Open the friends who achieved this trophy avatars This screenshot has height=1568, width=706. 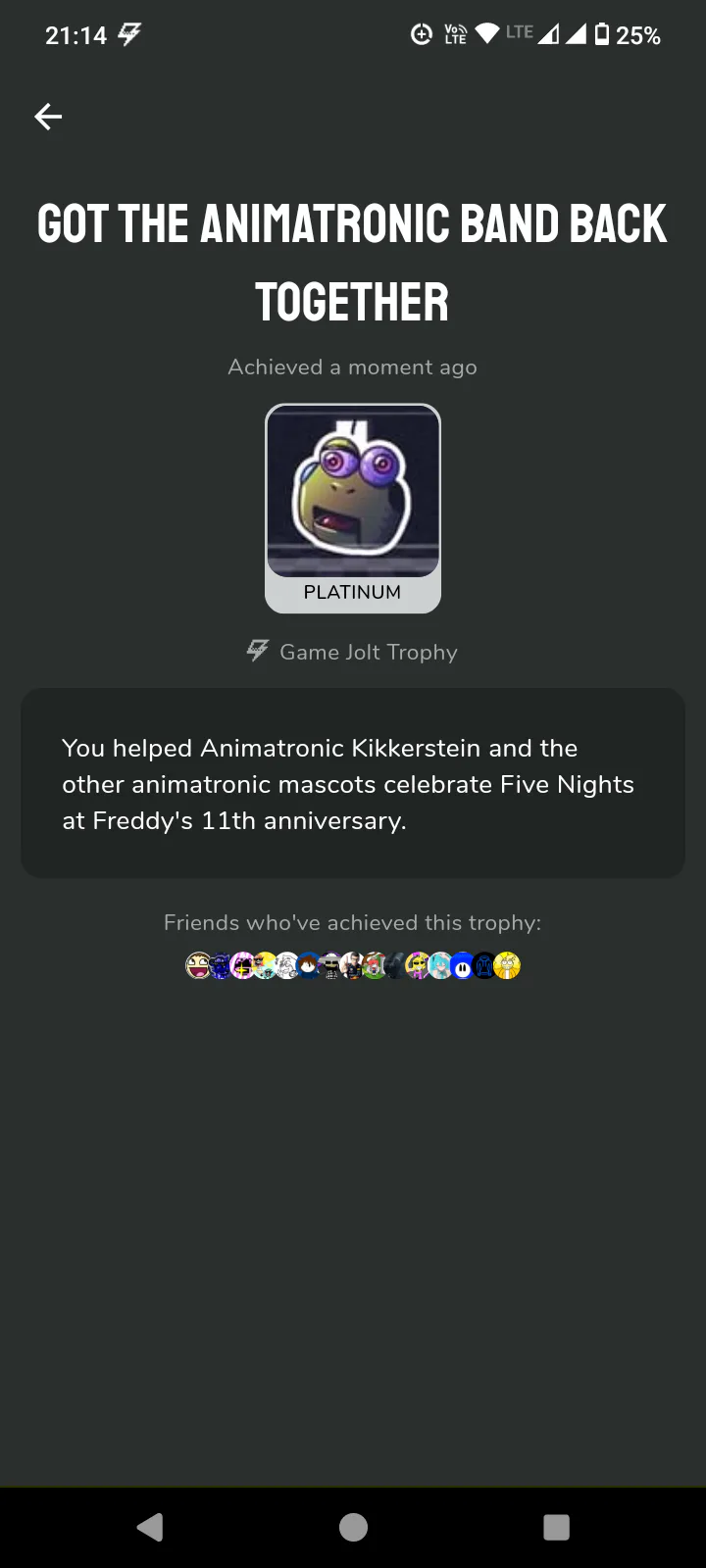point(353,966)
